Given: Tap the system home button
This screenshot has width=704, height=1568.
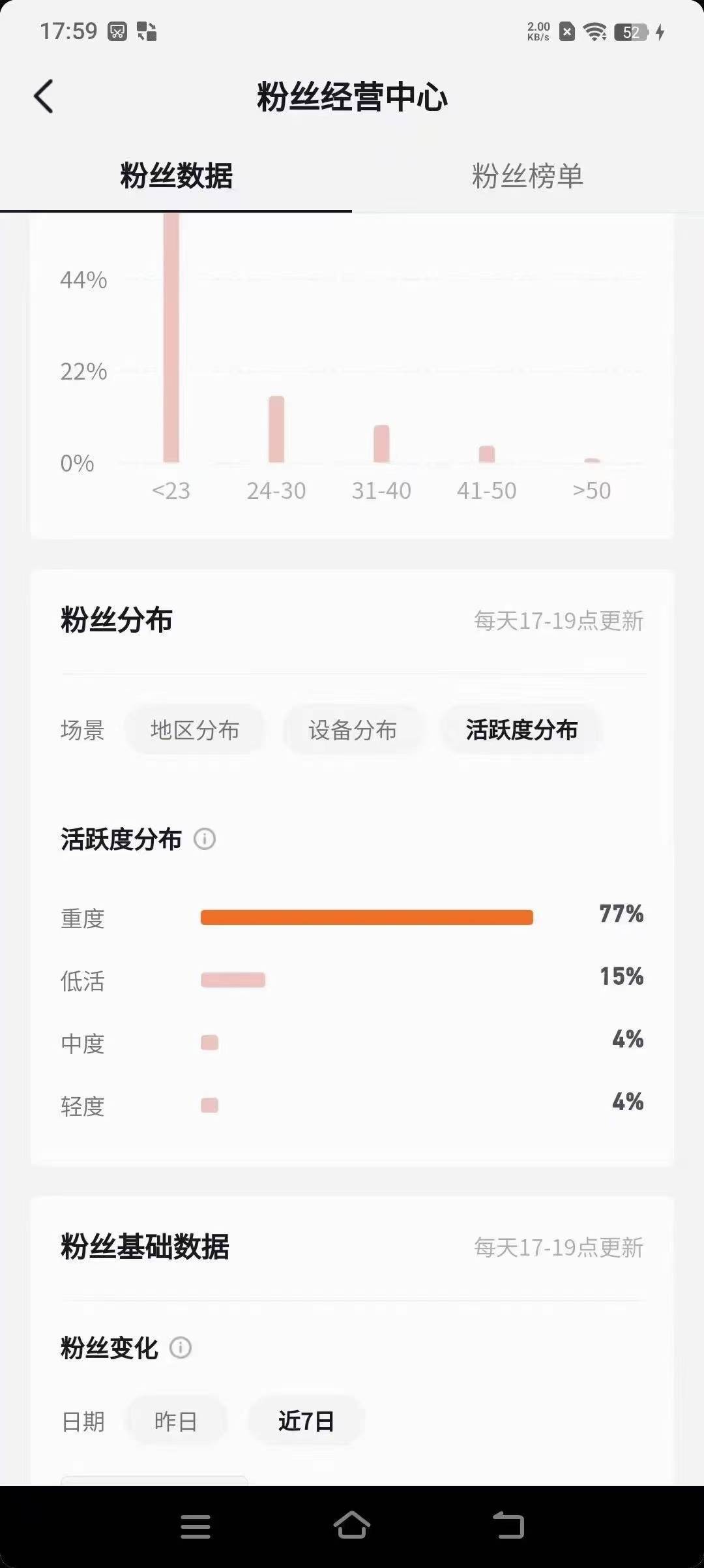Looking at the screenshot, I should coord(352,1526).
